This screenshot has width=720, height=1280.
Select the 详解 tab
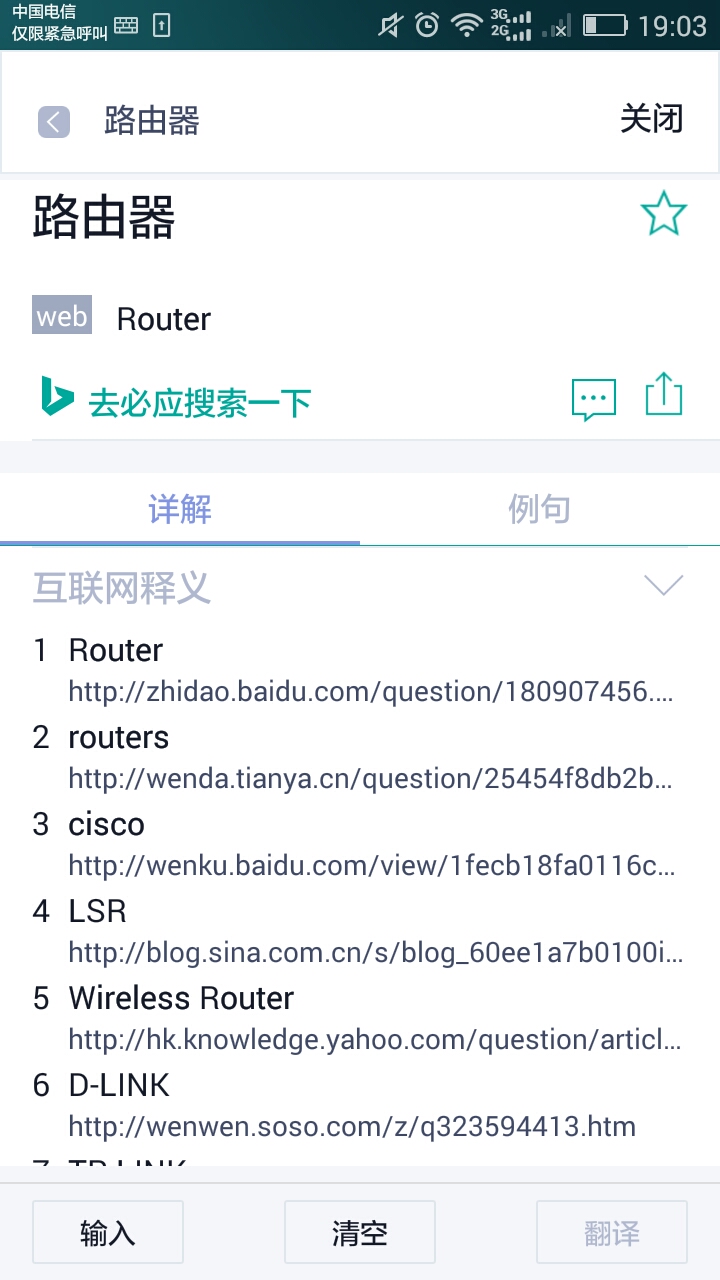pos(180,509)
